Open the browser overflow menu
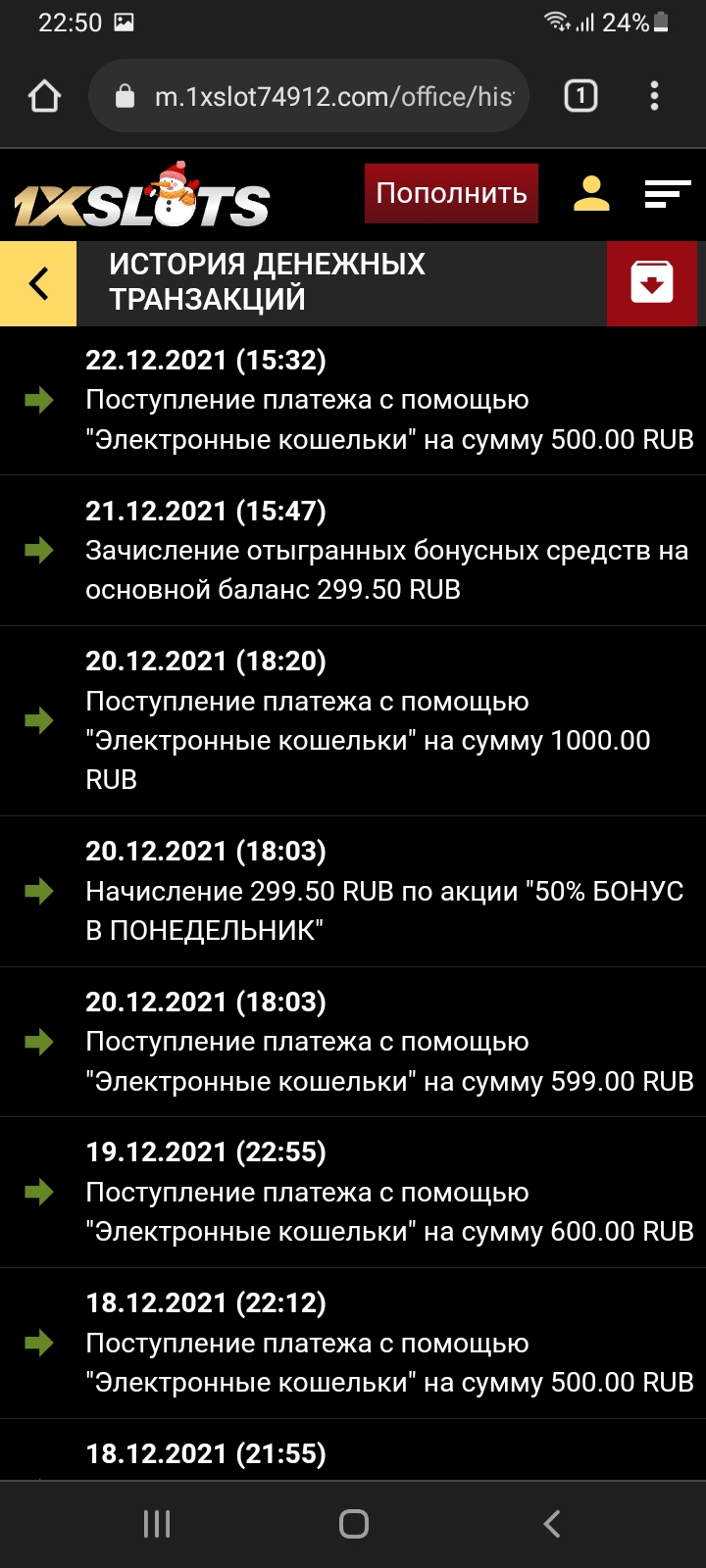706x1568 pixels. pyautogui.click(x=654, y=96)
